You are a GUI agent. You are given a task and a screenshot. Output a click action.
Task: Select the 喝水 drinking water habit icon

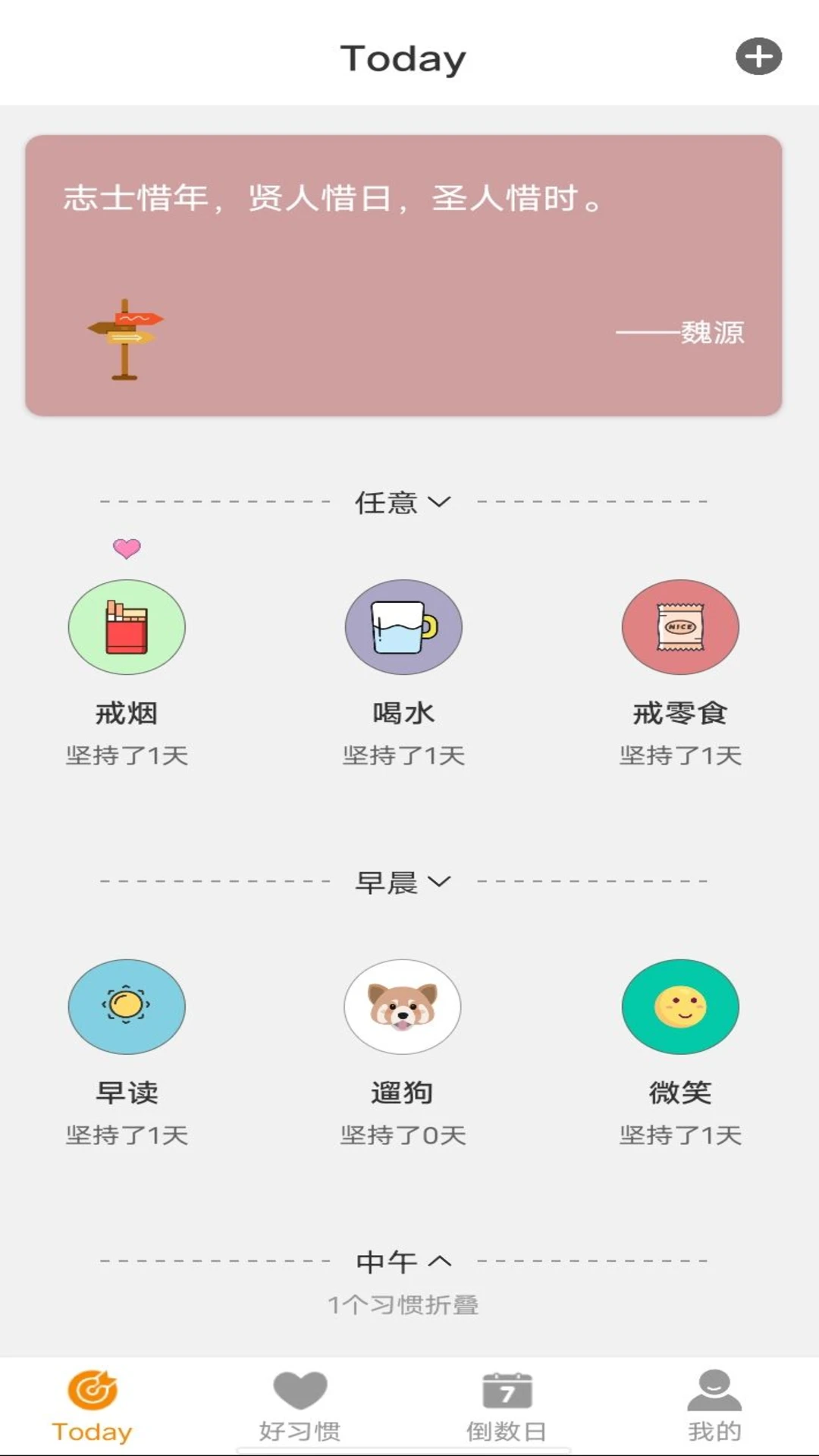(404, 627)
